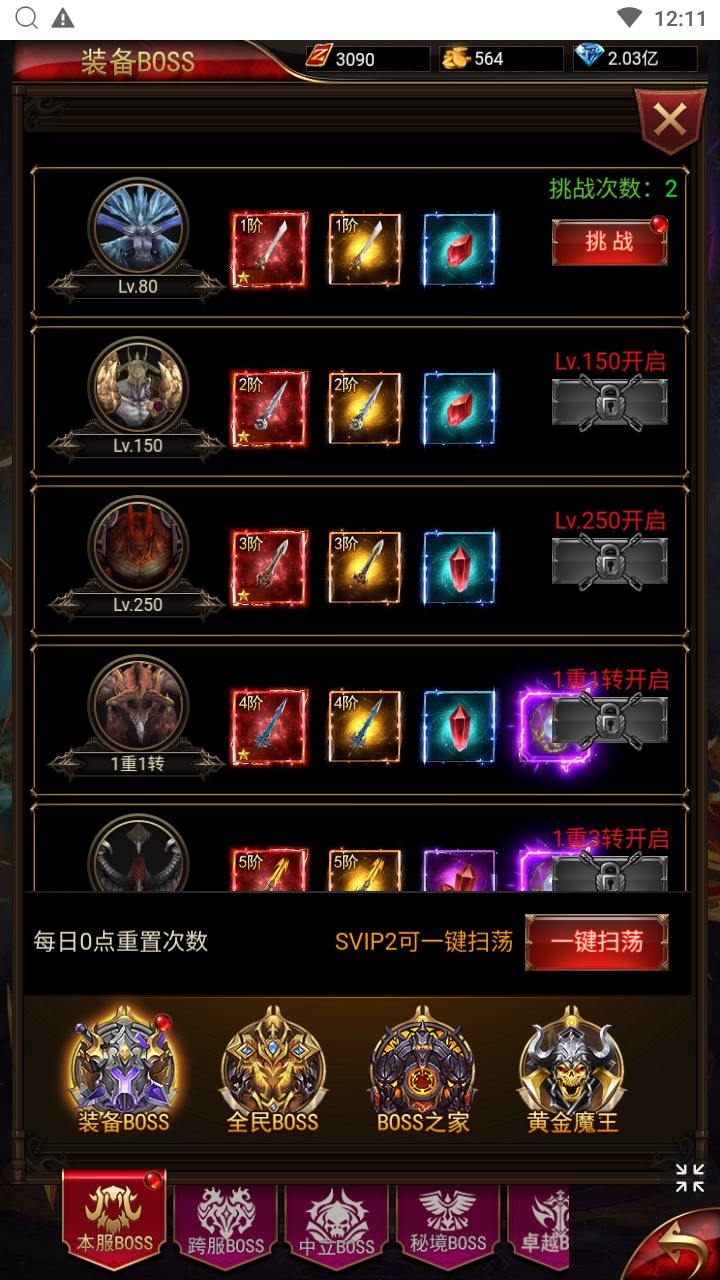Switch to 全民BOSS category

click(x=273, y=1071)
